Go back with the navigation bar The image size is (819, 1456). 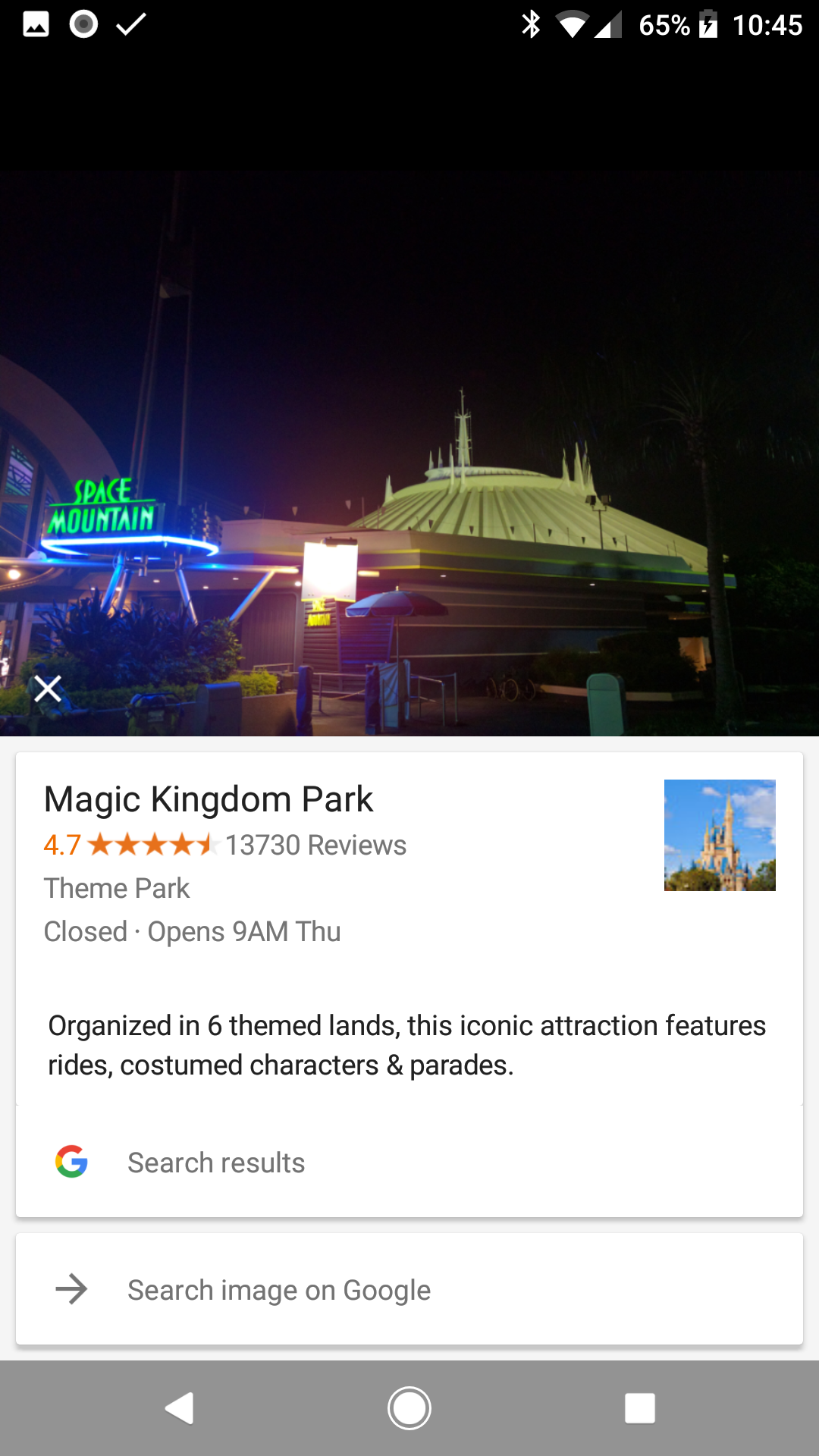180,1408
